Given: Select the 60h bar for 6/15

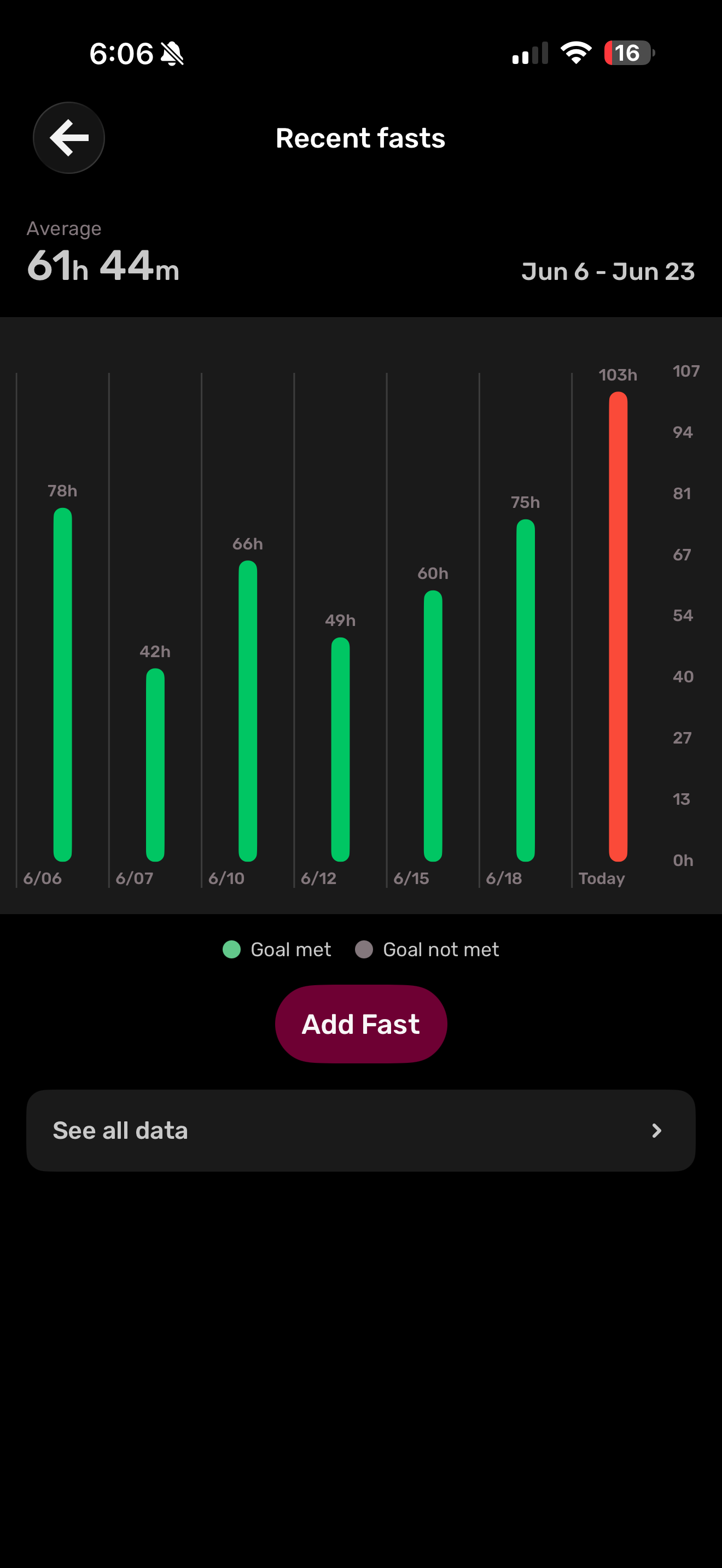Looking at the screenshot, I should coord(433,726).
